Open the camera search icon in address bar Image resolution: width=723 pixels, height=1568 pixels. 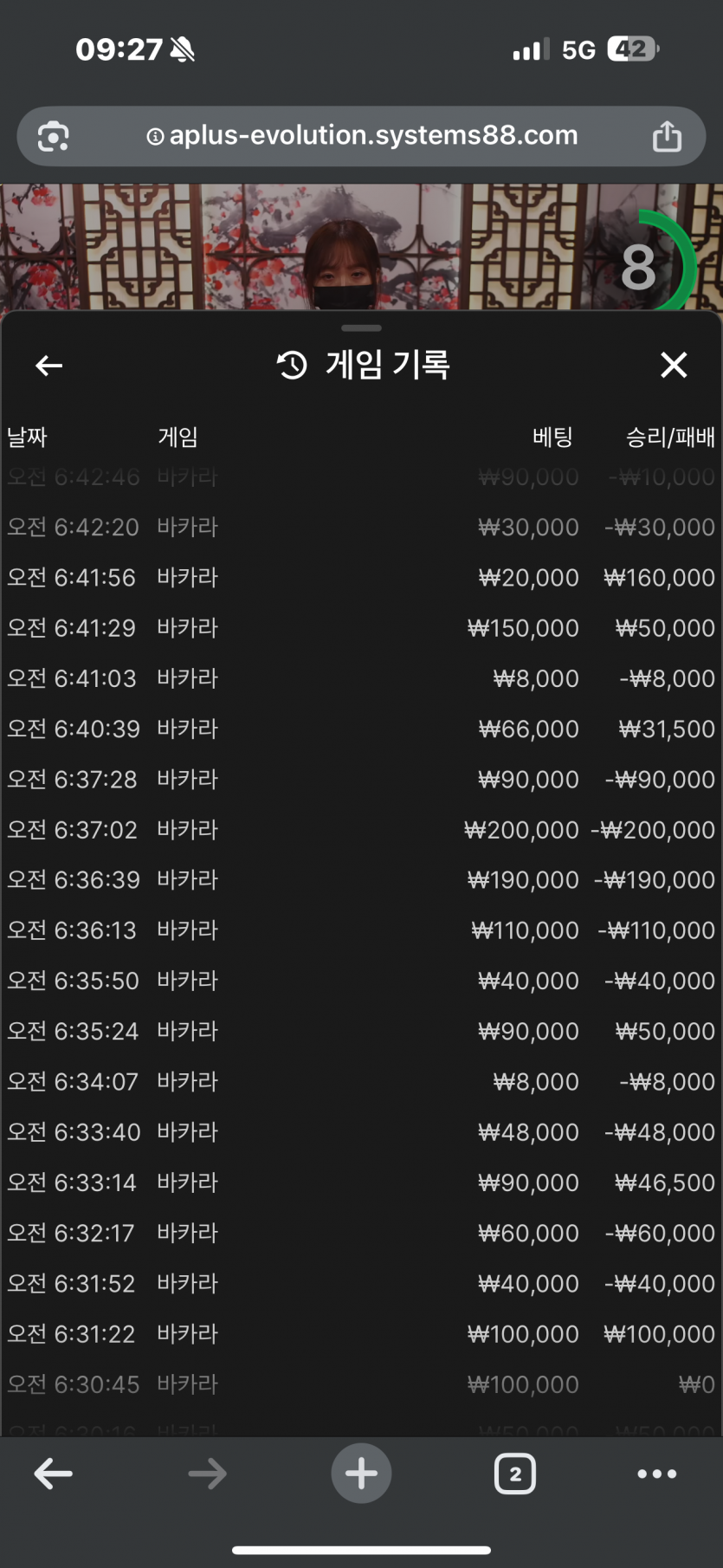[x=54, y=137]
